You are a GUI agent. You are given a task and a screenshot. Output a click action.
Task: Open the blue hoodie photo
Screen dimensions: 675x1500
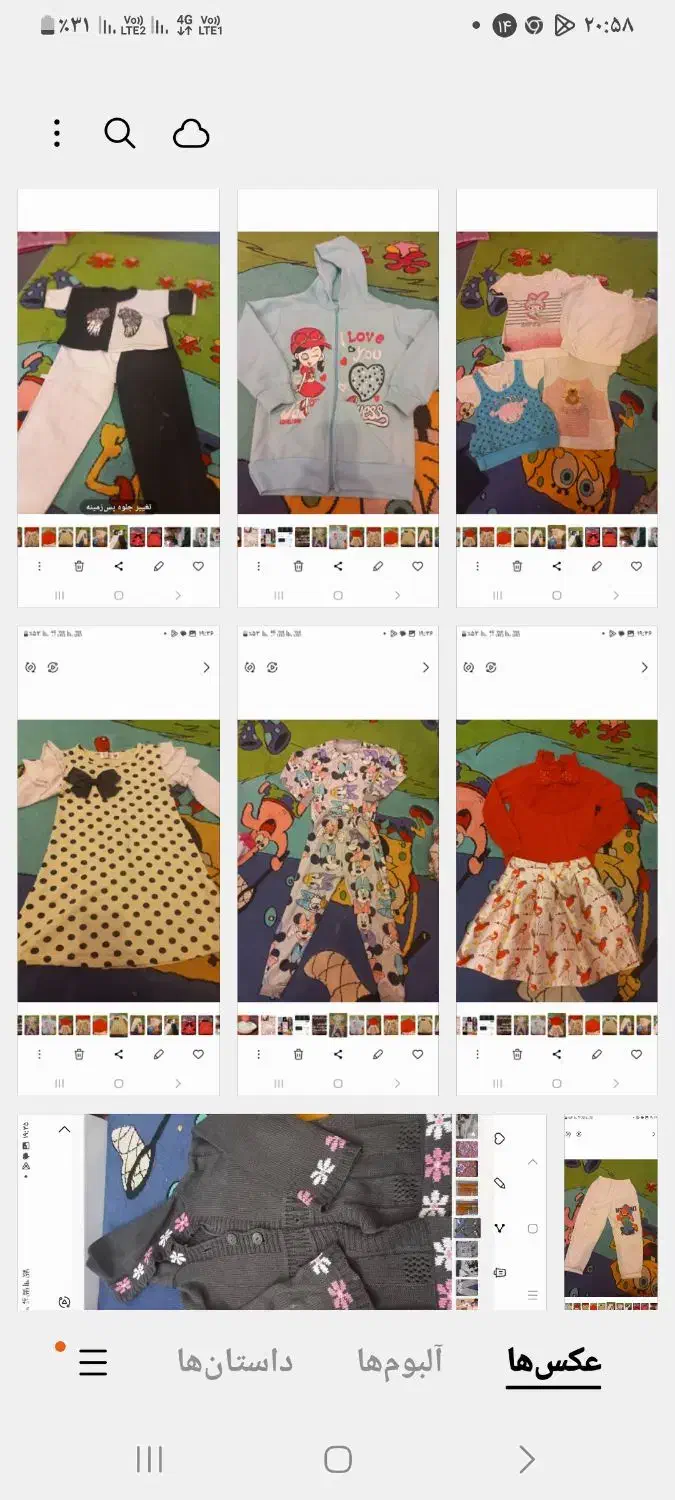pos(337,397)
